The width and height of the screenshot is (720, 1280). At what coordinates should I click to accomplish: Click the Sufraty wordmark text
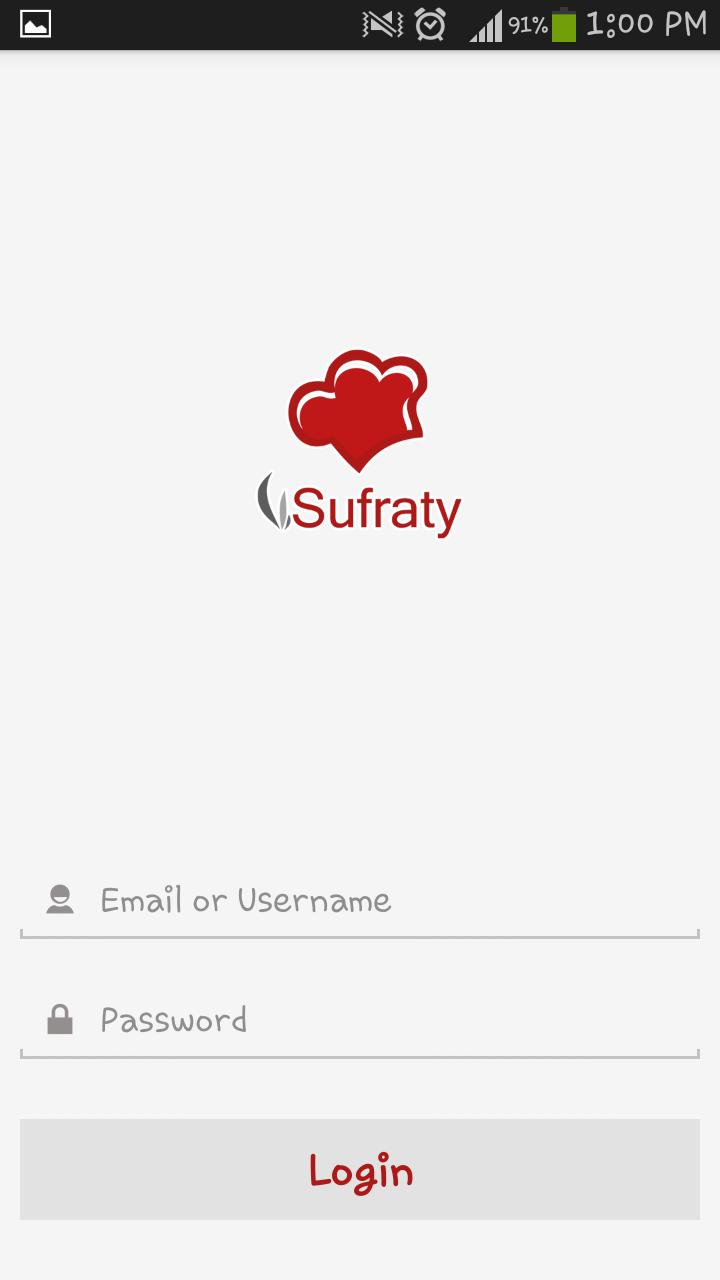[378, 507]
